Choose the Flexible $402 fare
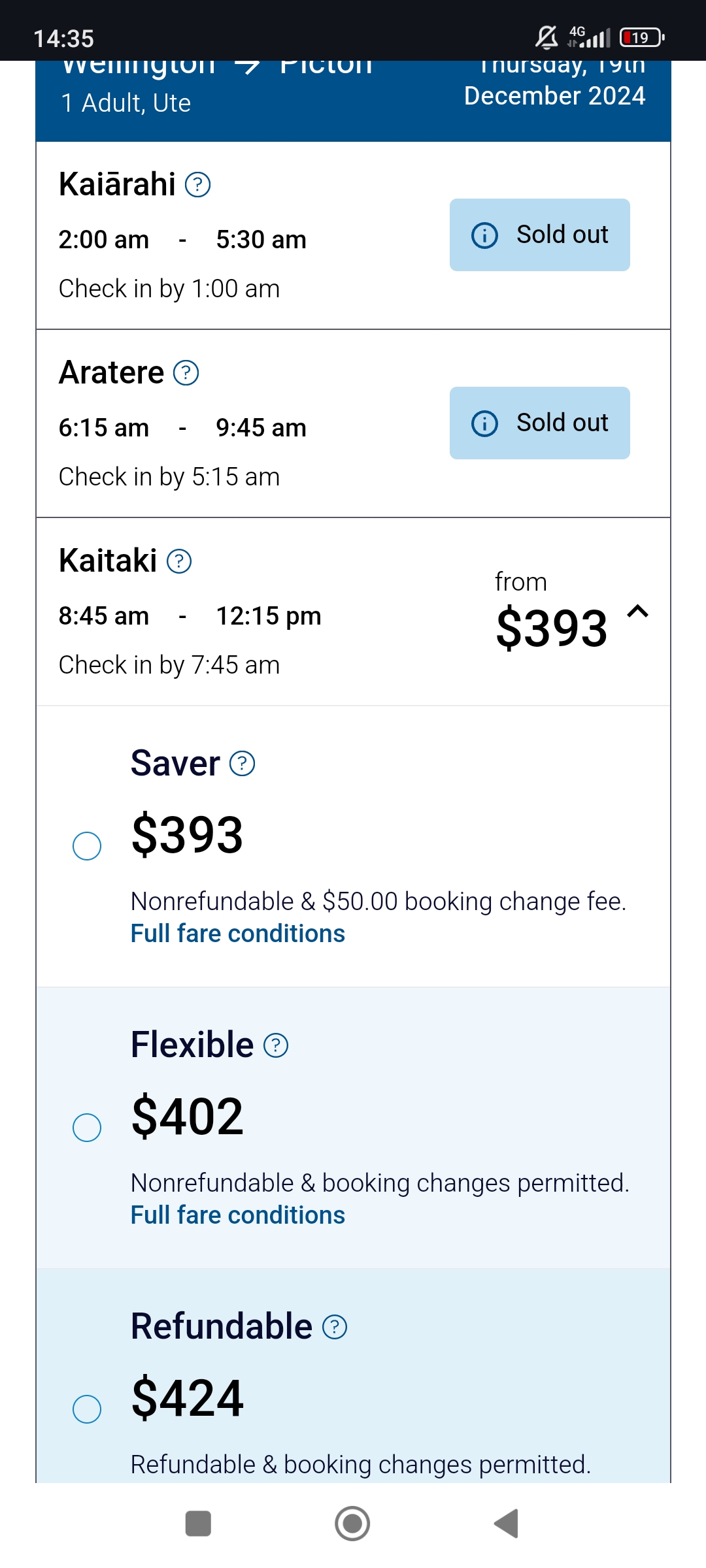This screenshot has width=706, height=1568. [x=87, y=1128]
